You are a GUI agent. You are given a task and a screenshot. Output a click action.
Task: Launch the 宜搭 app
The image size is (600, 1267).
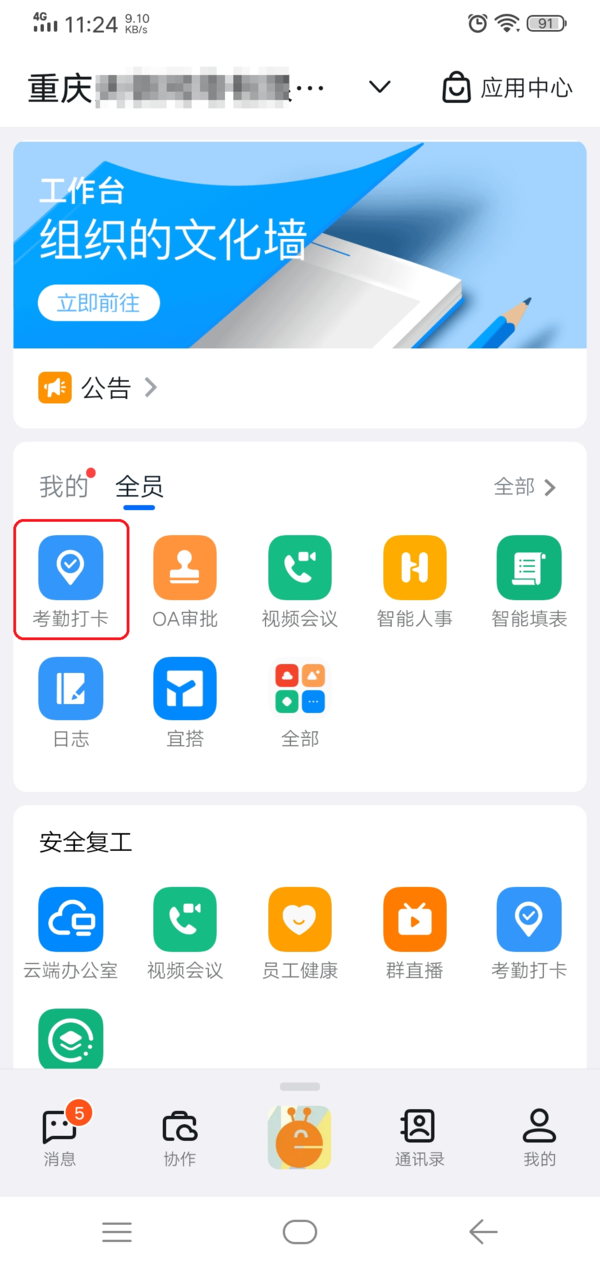(x=185, y=700)
